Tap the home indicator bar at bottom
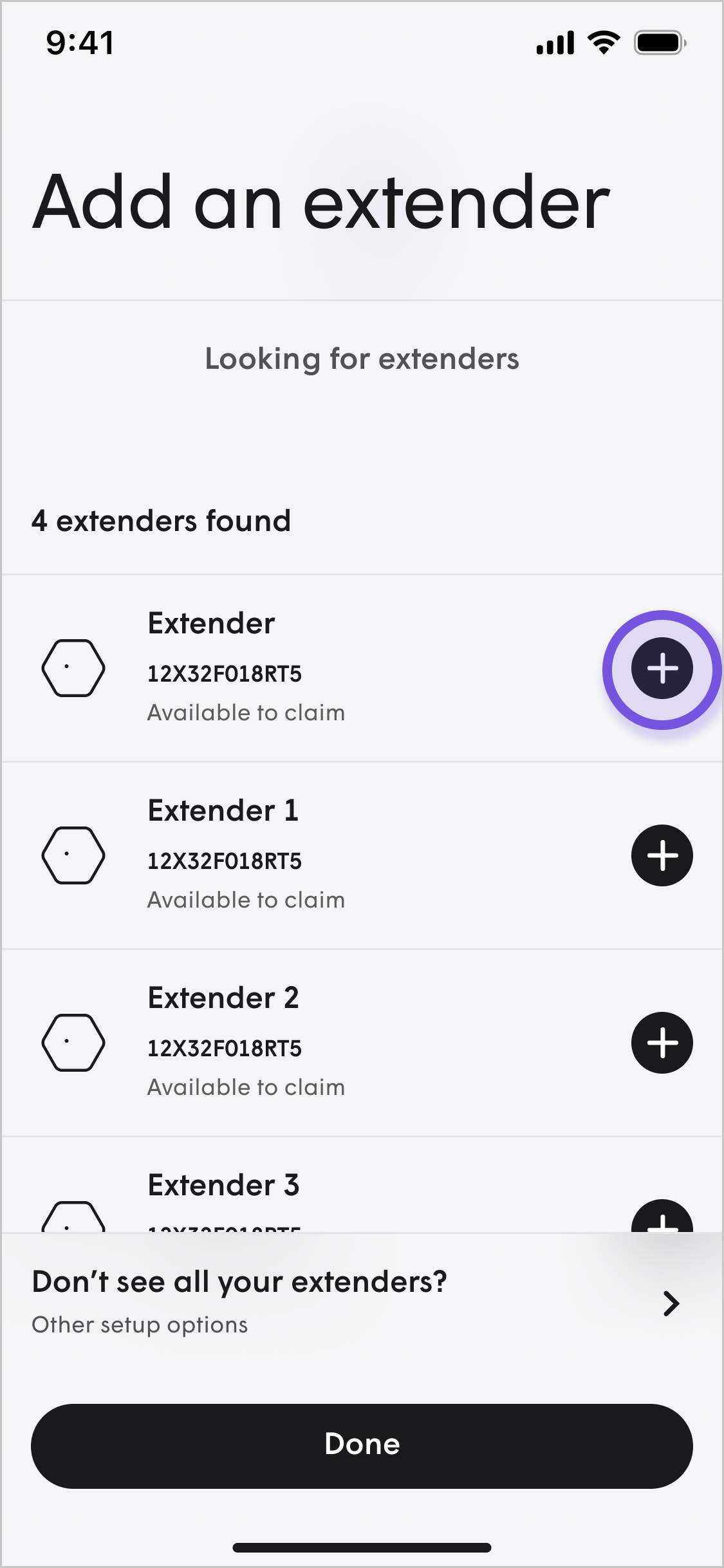Screen dimensions: 724x1568 pyautogui.click(x=362, y=1547)
